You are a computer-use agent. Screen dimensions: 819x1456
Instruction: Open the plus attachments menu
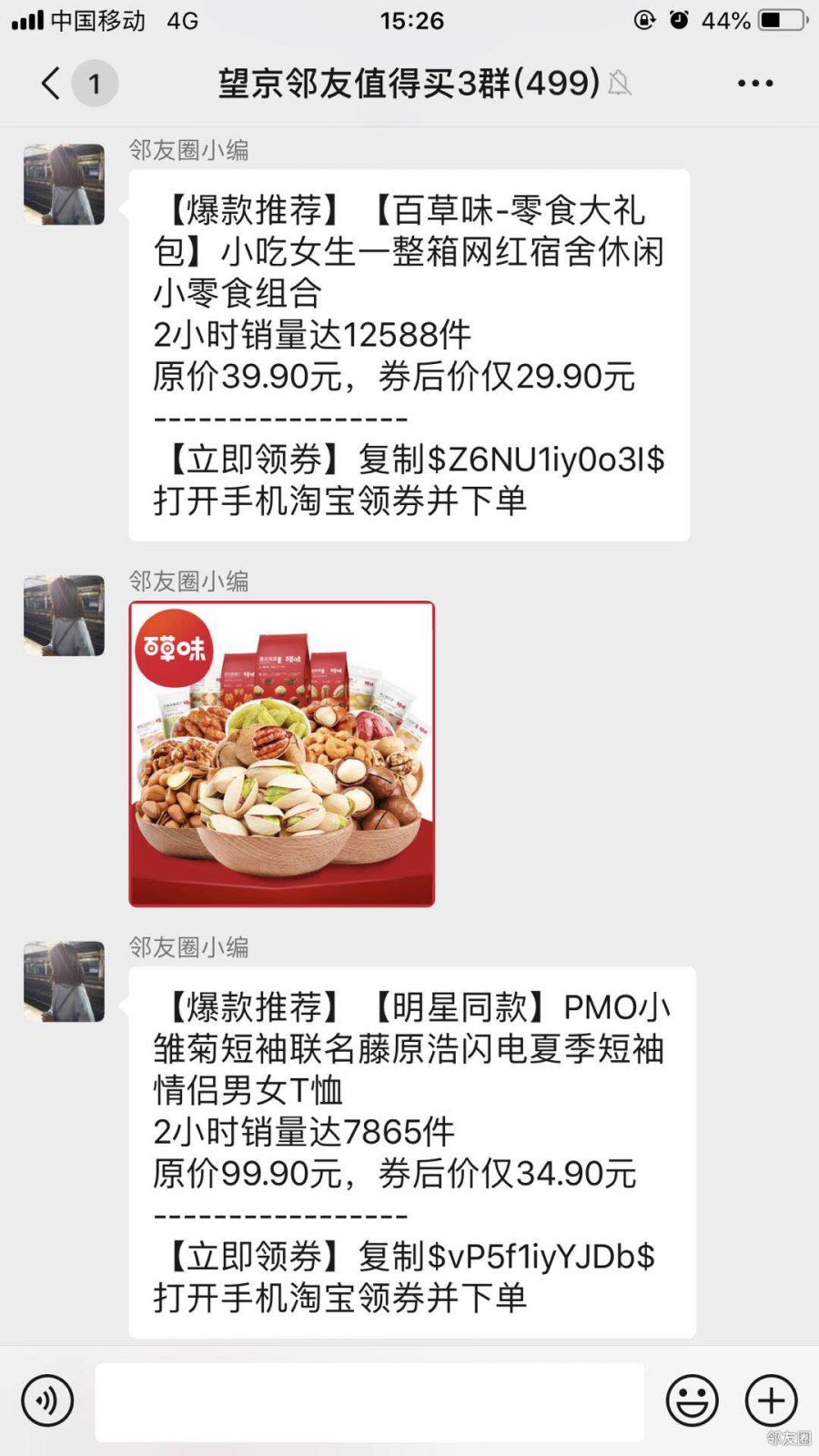[771, 1400]
